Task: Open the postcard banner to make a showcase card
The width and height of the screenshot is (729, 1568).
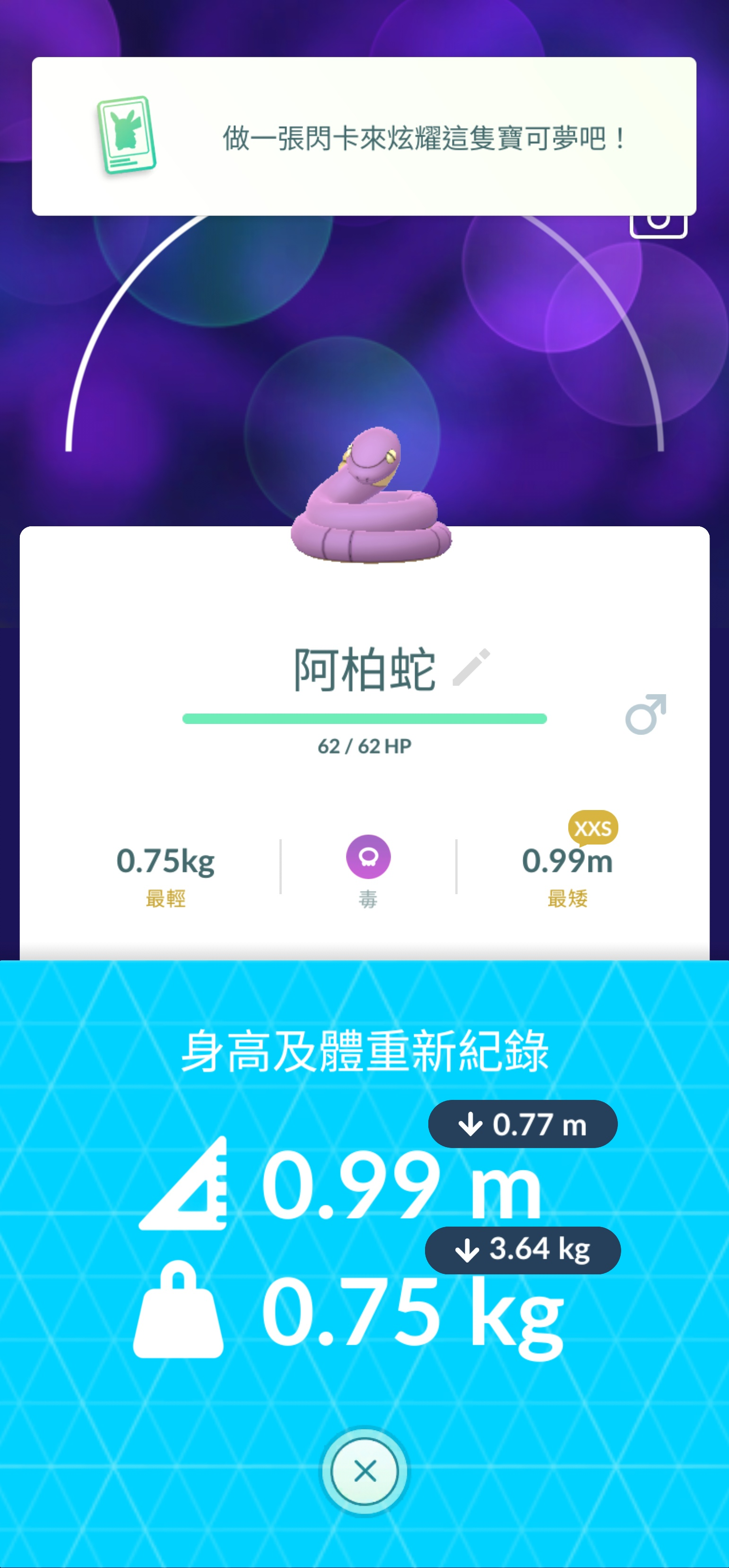Action: (x=364, y=136)
